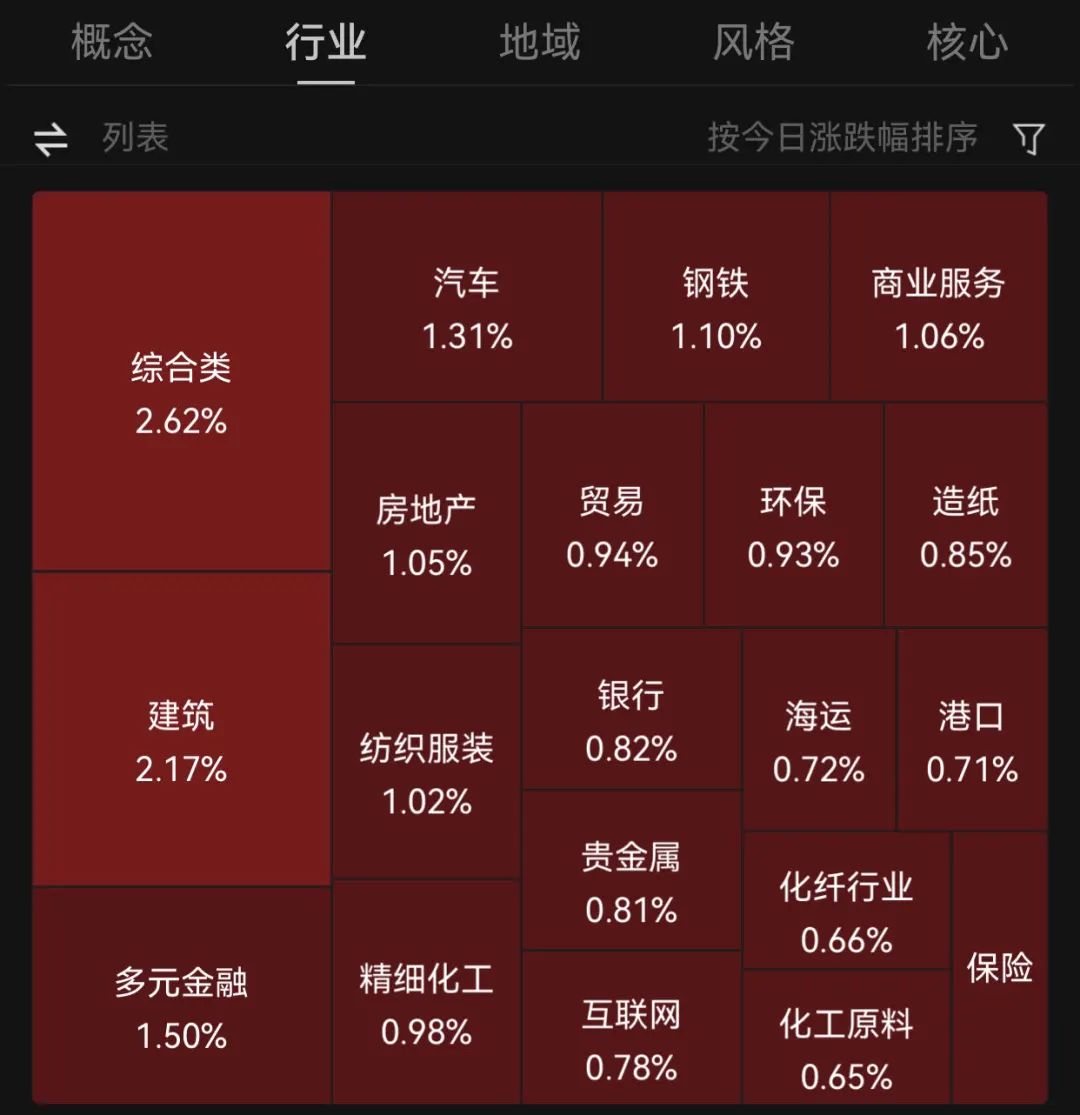1080x1115 pixels.
Task: Select the 列表 option
Action: click(135, 138)
